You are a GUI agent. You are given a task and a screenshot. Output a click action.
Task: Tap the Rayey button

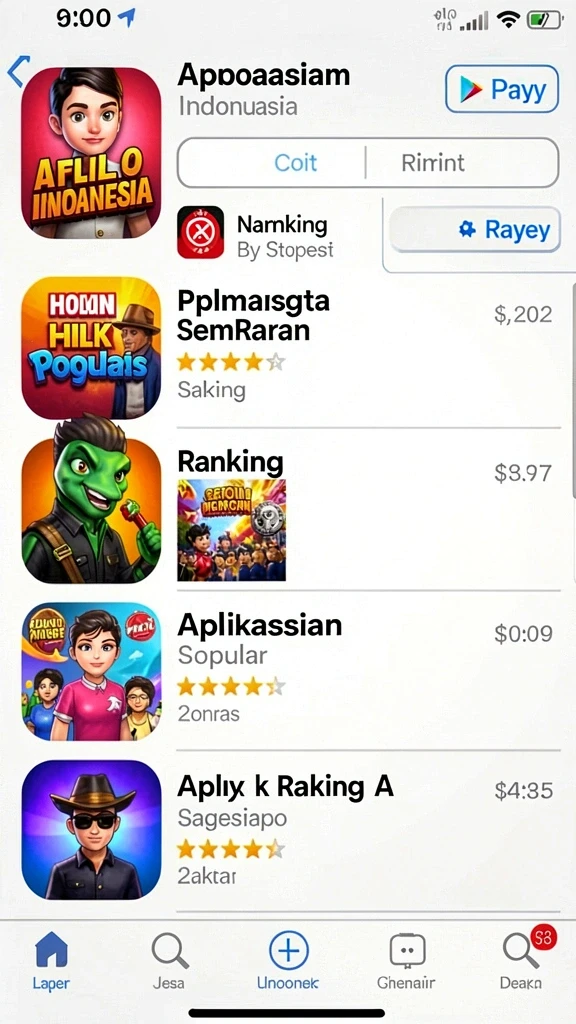[x=475, y=230]
